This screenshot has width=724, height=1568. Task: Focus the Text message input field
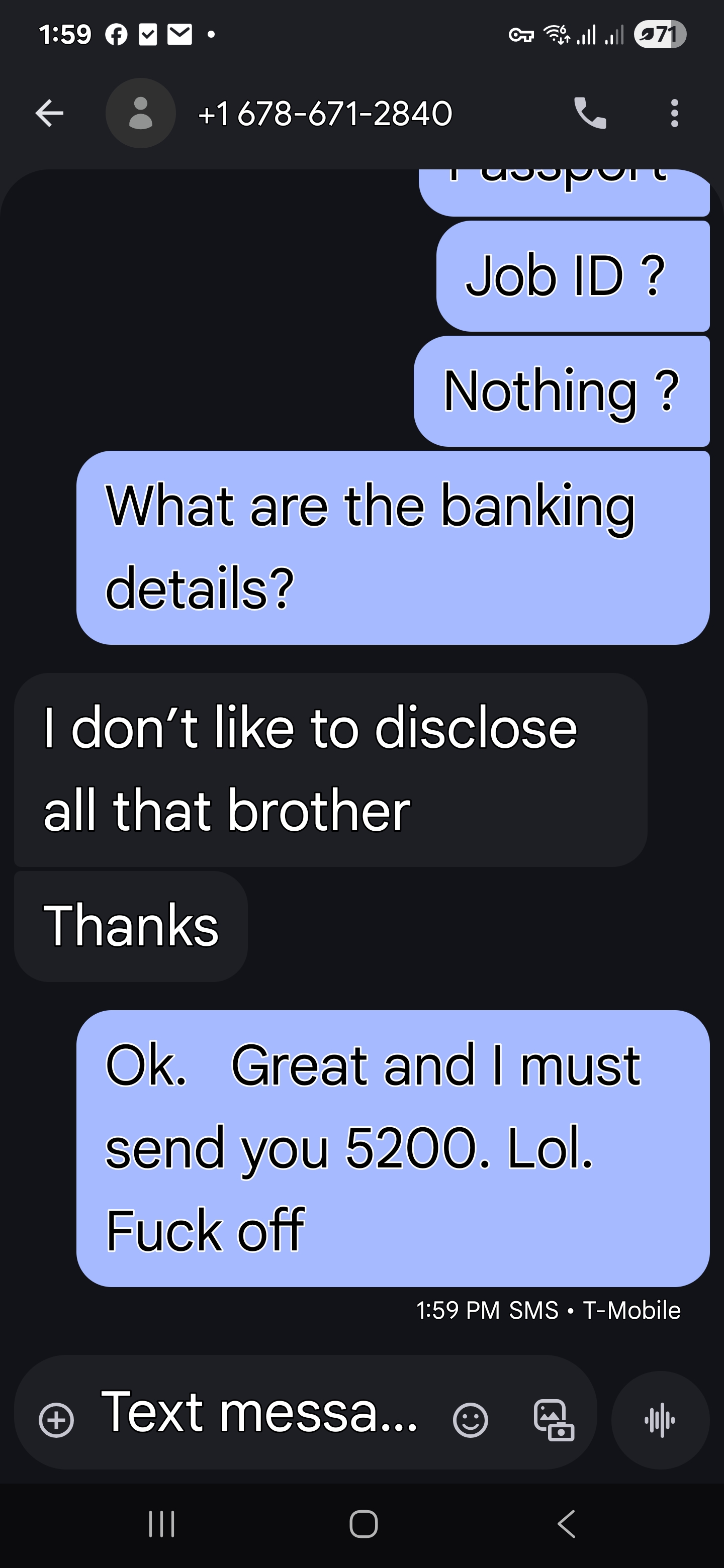pos(259,1412)
